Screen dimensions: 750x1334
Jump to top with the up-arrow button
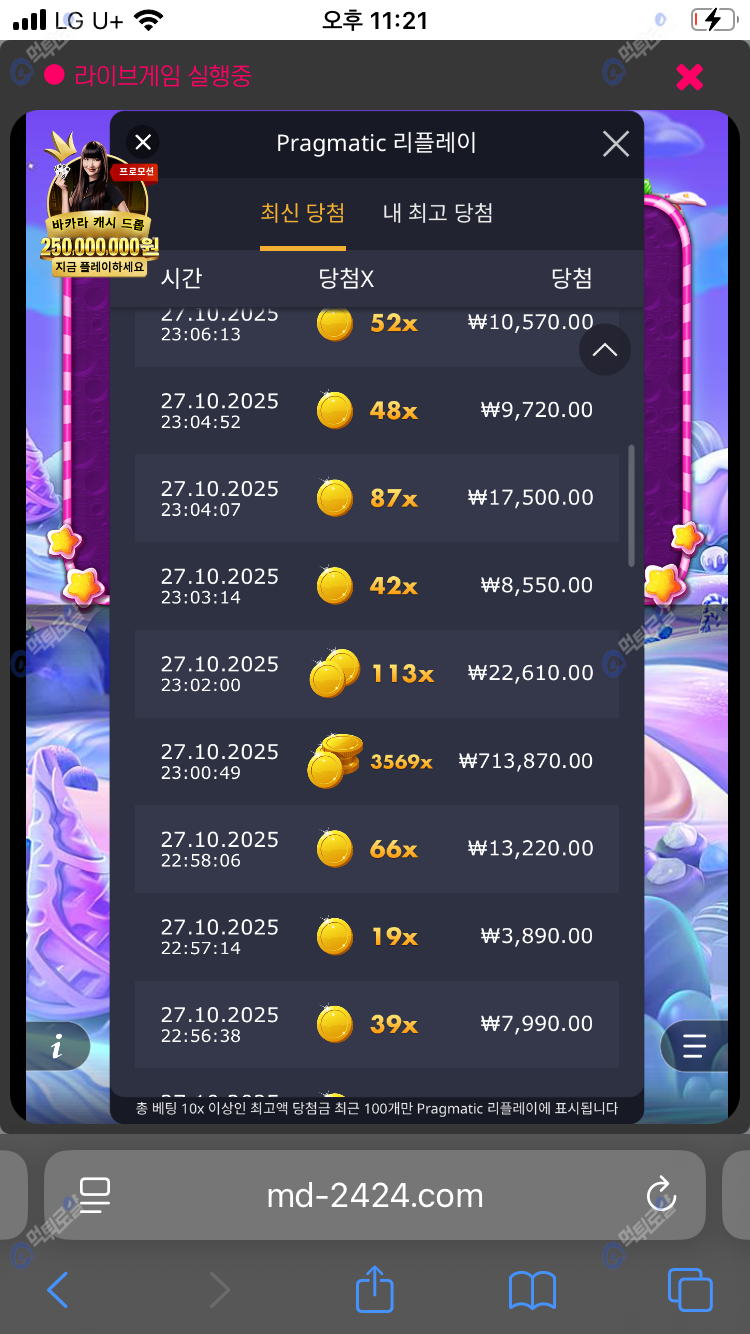(x=604, y=350)
